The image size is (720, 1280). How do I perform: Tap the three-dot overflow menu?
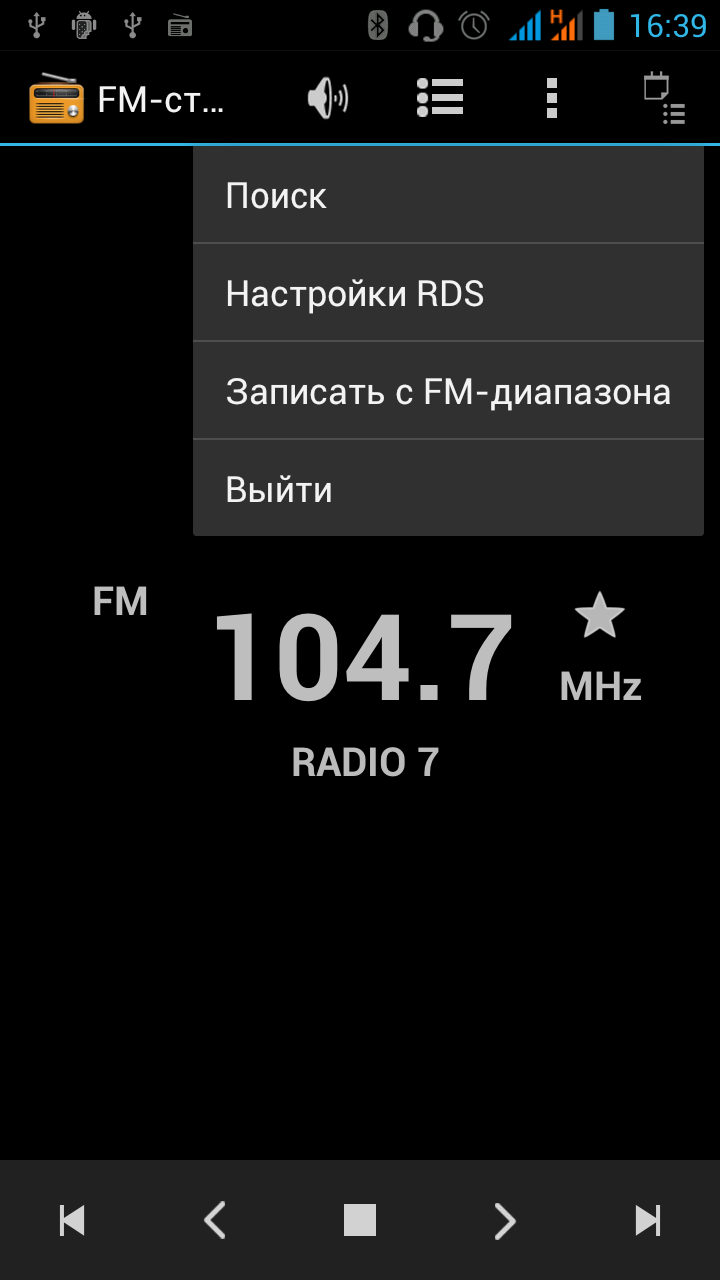tap(551, 98)
